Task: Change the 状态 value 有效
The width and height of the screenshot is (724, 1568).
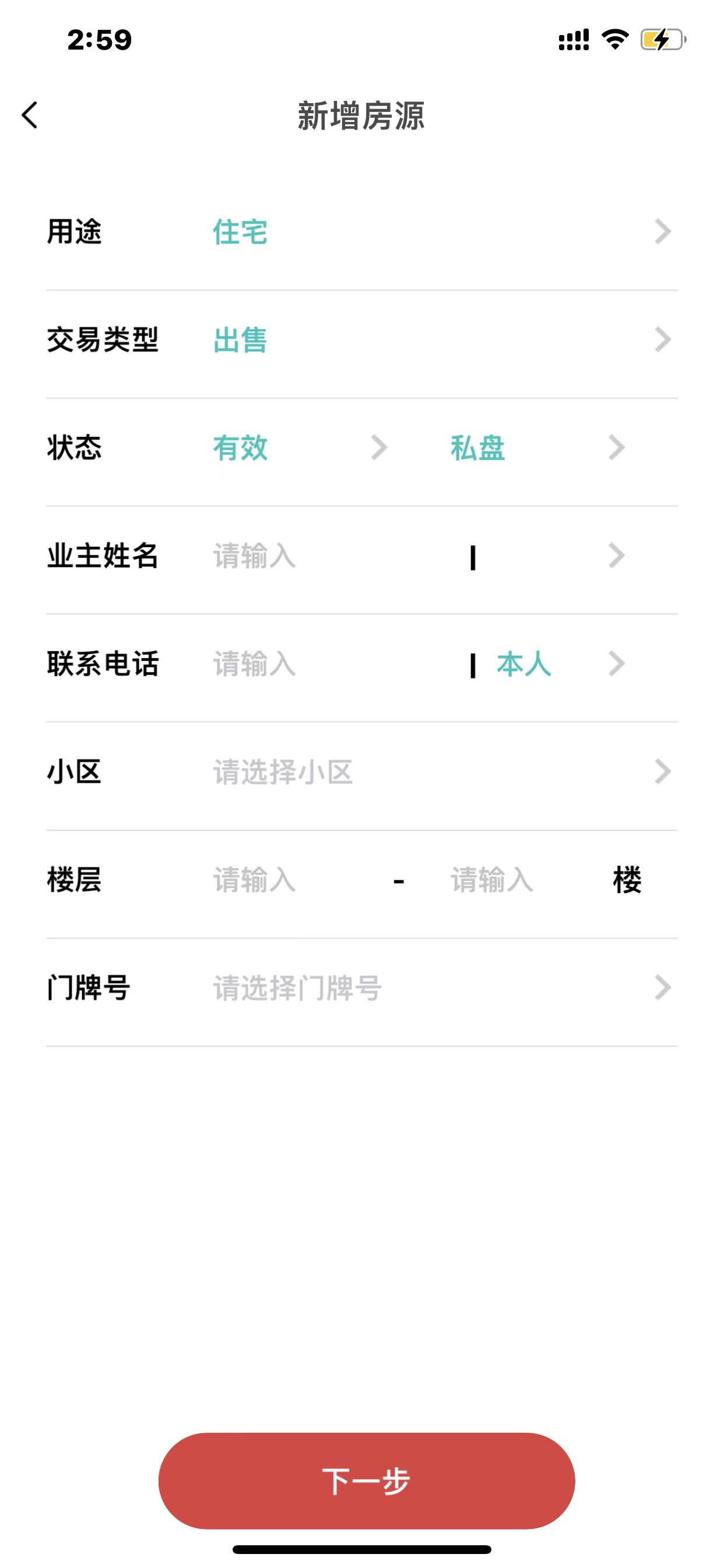Action: 240,449
